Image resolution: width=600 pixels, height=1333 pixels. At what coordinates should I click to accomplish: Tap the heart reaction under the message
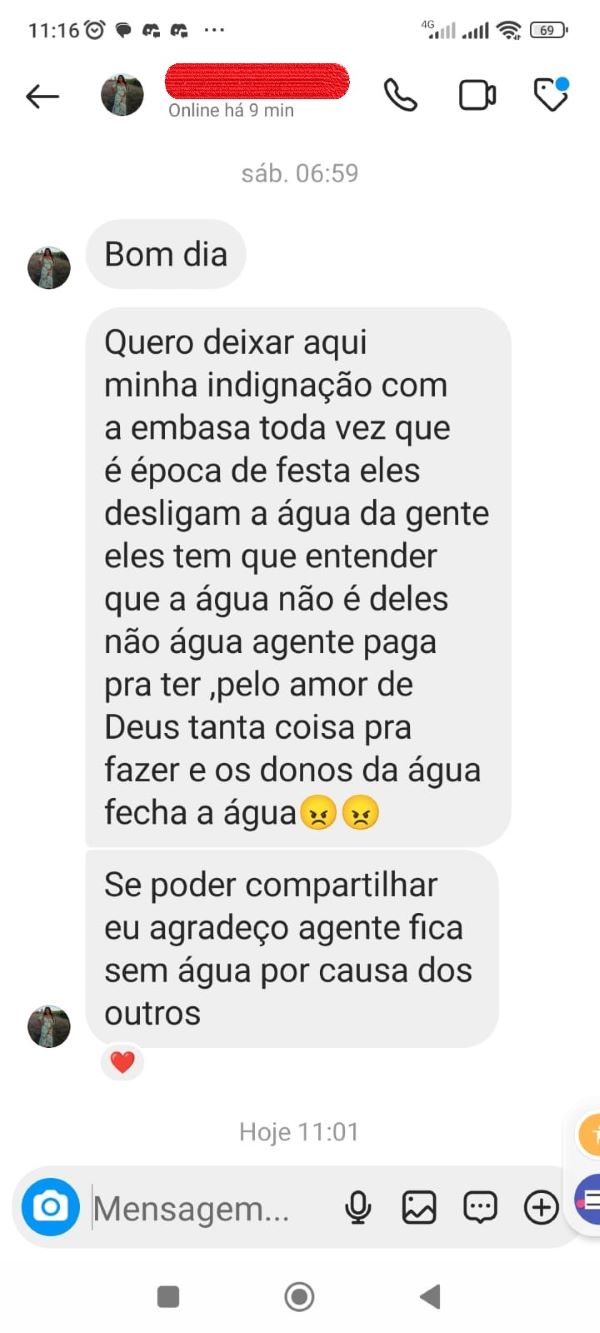(x=122, y=1062)
